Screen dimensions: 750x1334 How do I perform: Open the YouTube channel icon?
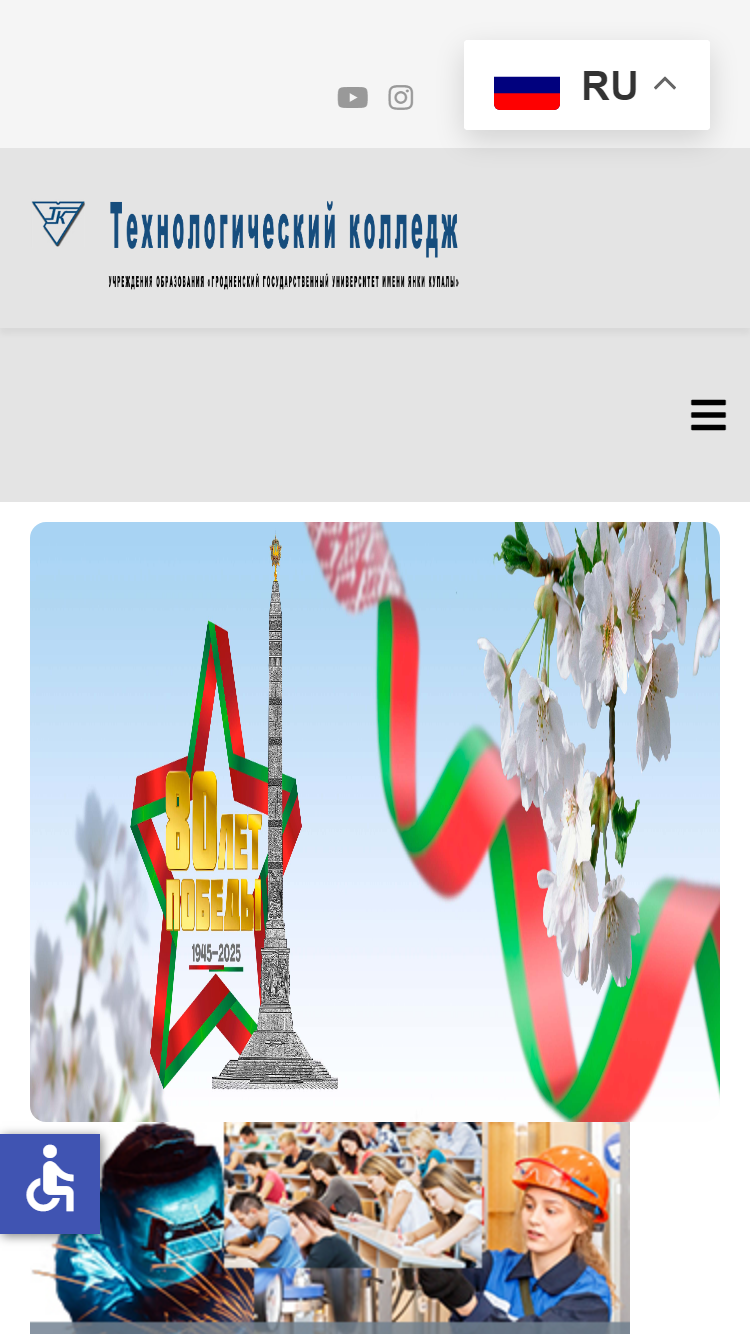(352, 97)
